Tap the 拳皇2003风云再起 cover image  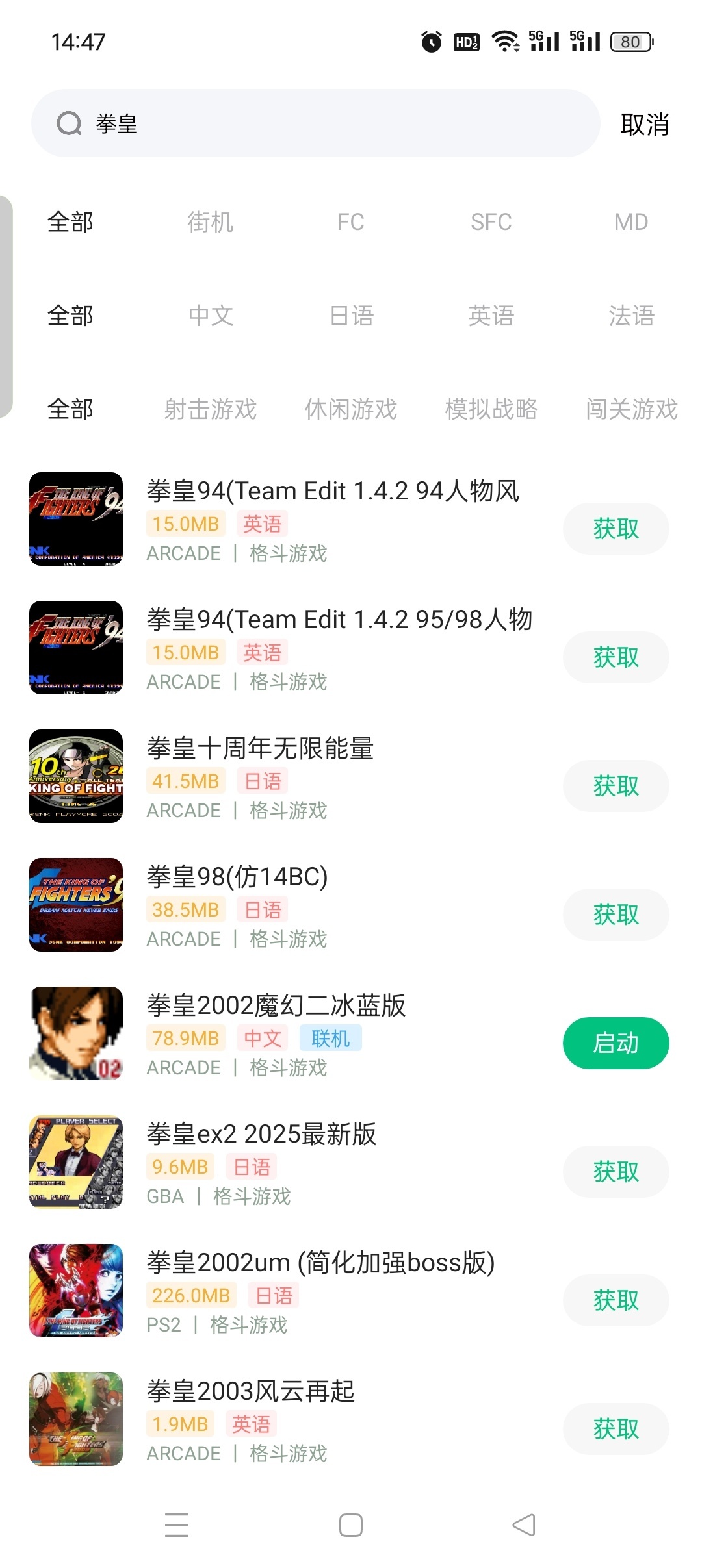tap(75, 1419)
